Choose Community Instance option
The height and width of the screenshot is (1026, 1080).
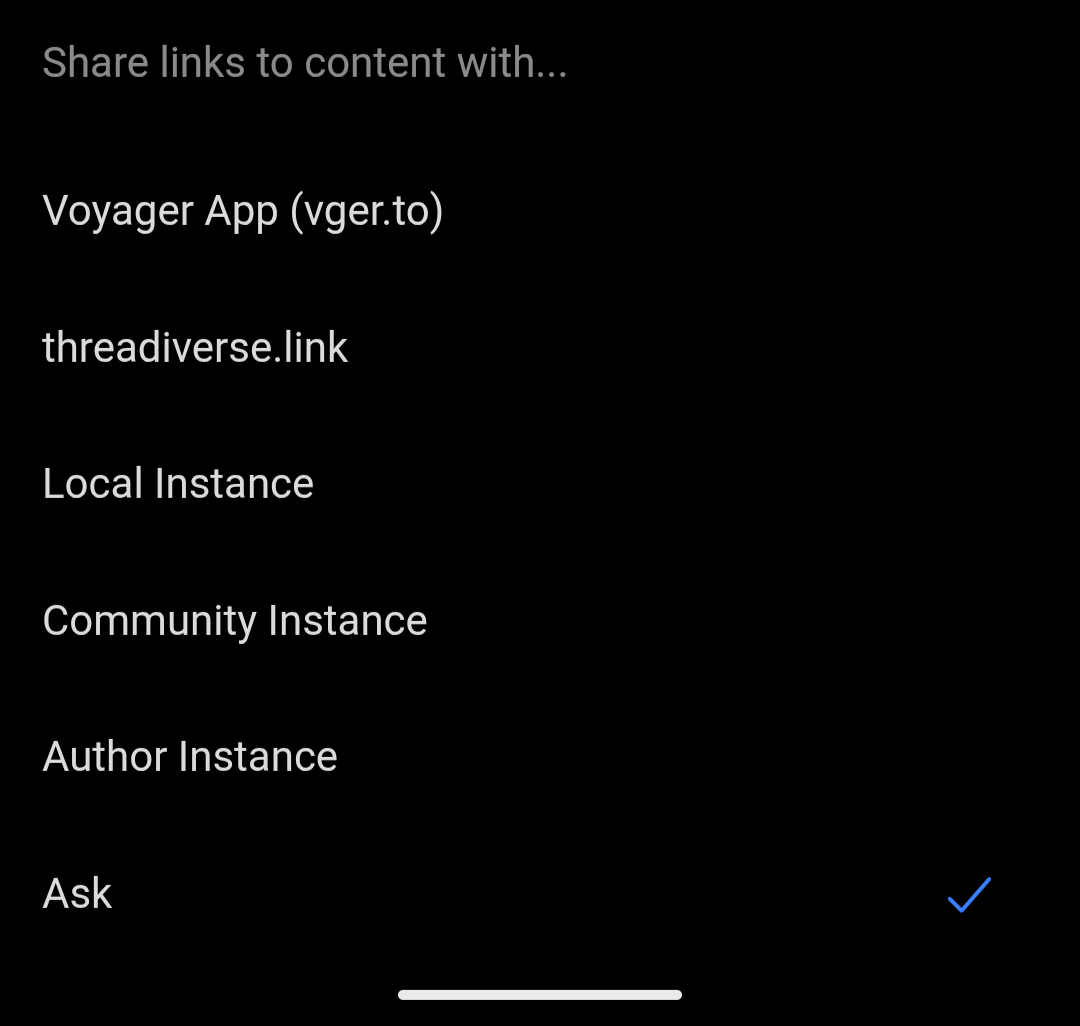(235, 621)
